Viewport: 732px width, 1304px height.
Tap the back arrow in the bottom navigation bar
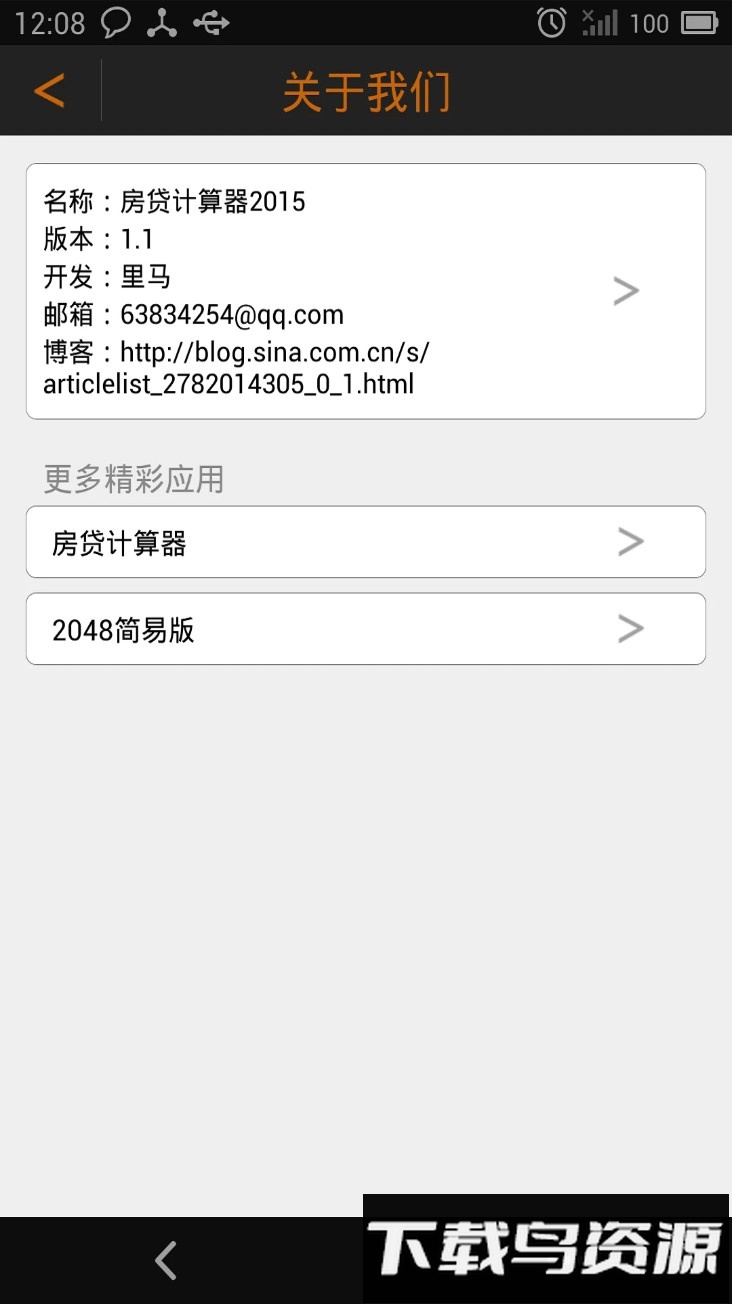pyautogui.click(x=164, y=1261)
